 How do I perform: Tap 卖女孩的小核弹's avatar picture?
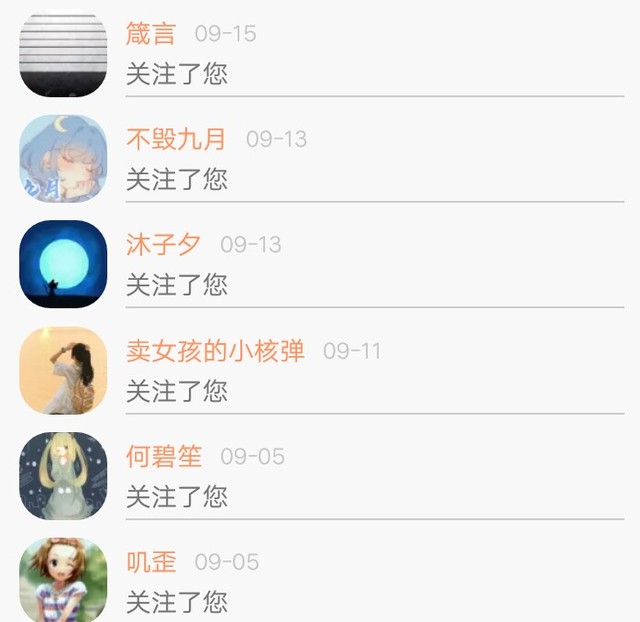pos(63,371)
